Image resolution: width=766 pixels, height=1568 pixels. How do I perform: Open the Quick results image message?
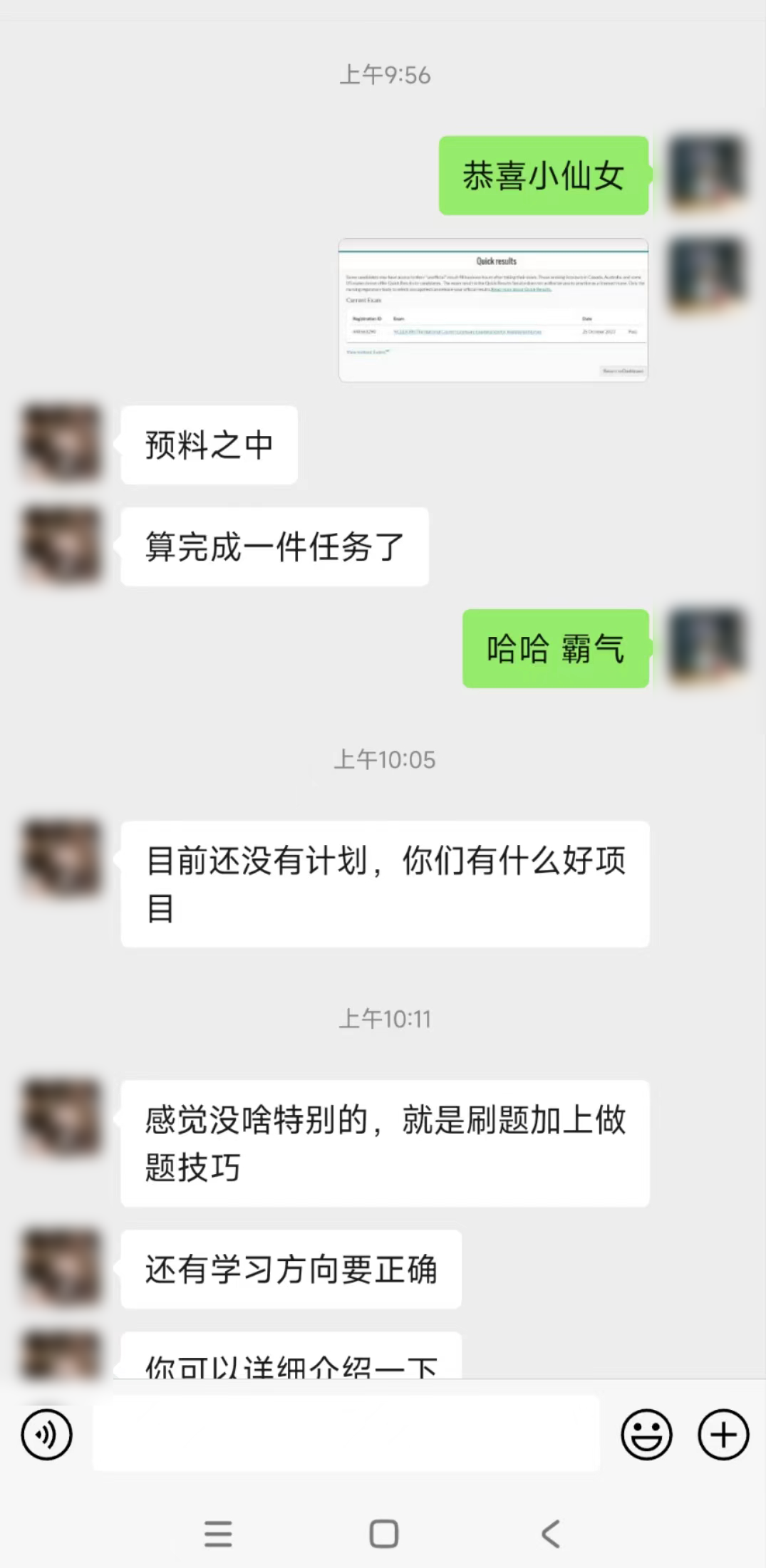tap(493, 310)
